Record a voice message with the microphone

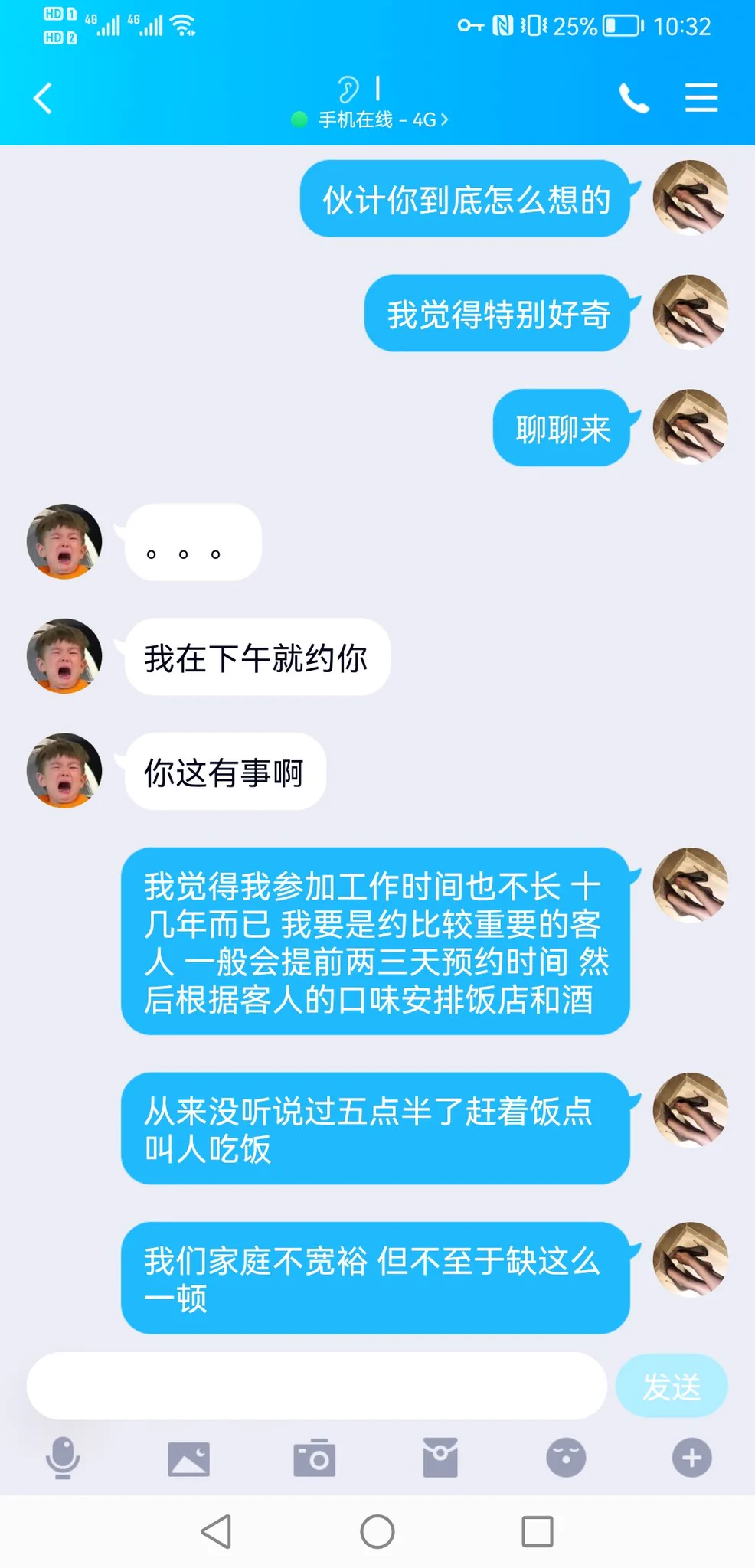pyautogui.click(x=63, y=1458)
